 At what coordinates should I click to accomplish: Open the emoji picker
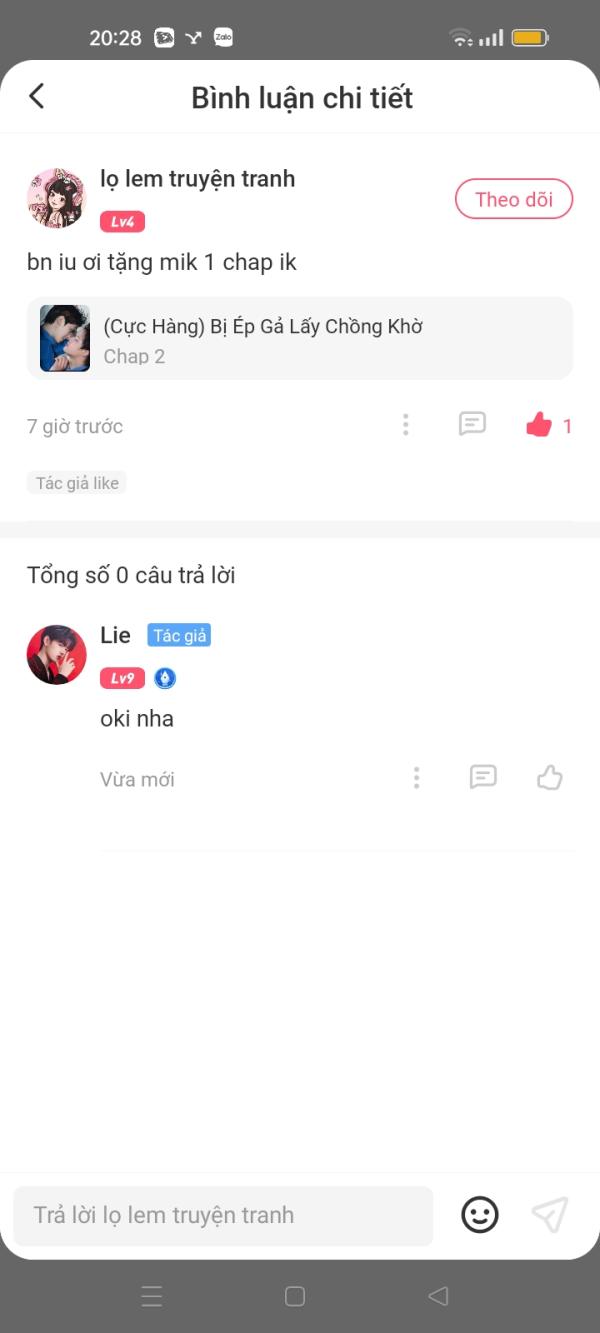[x=480, y=1215]
